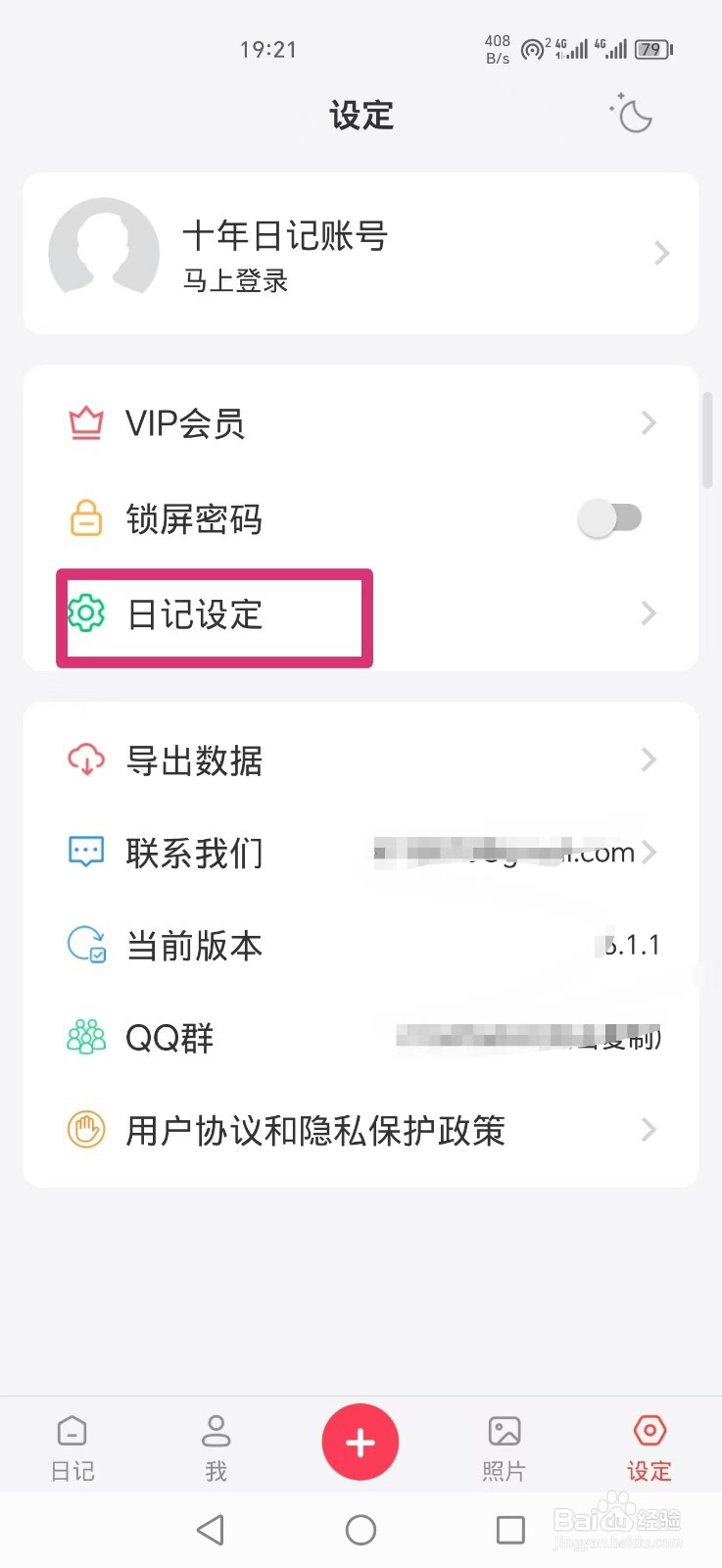Click the 用户协议 hand icon
The width and height of the screenshot is (722, 1568).
85,1129
